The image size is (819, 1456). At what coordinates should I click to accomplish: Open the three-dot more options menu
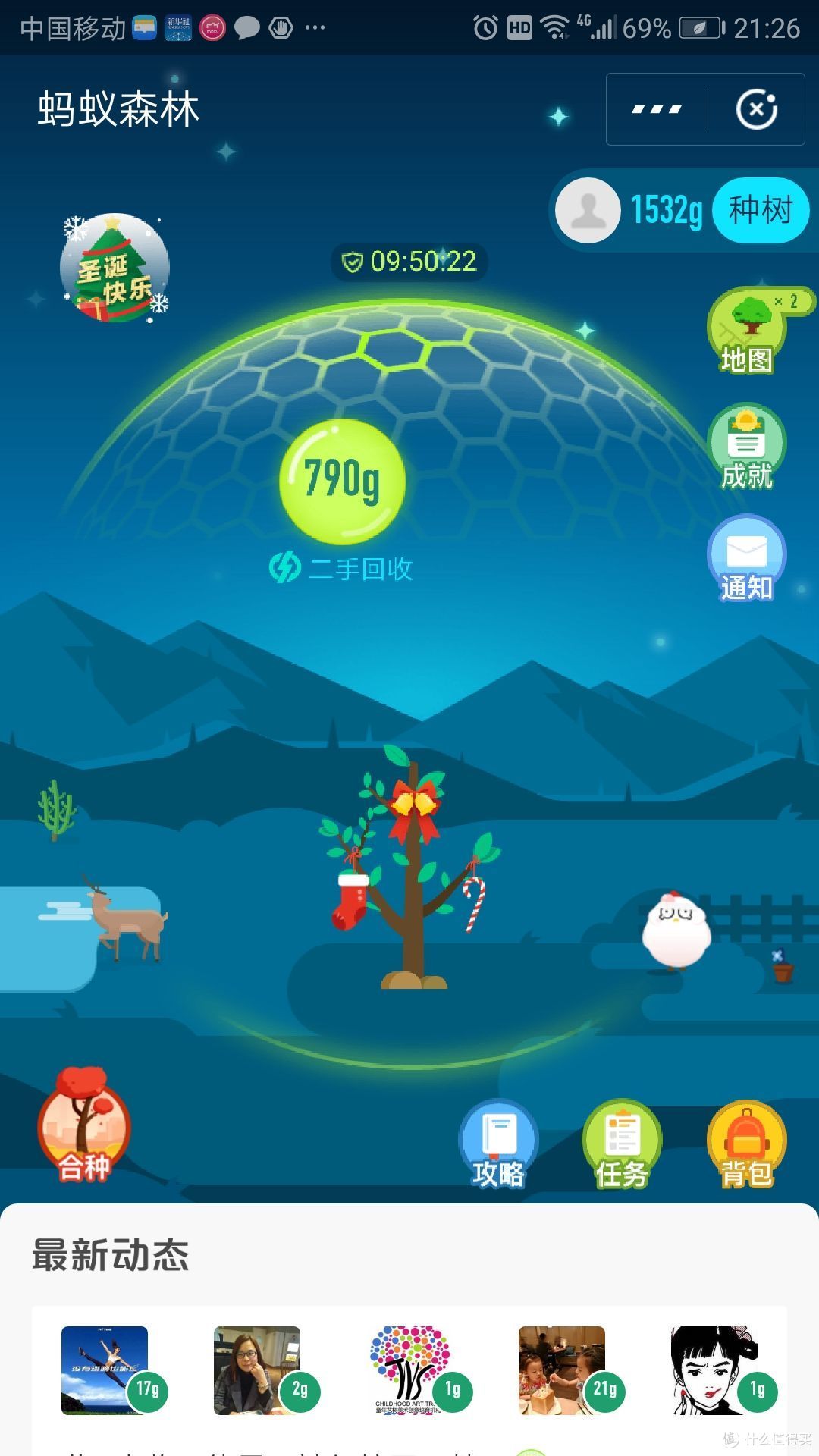click(657, 109)
